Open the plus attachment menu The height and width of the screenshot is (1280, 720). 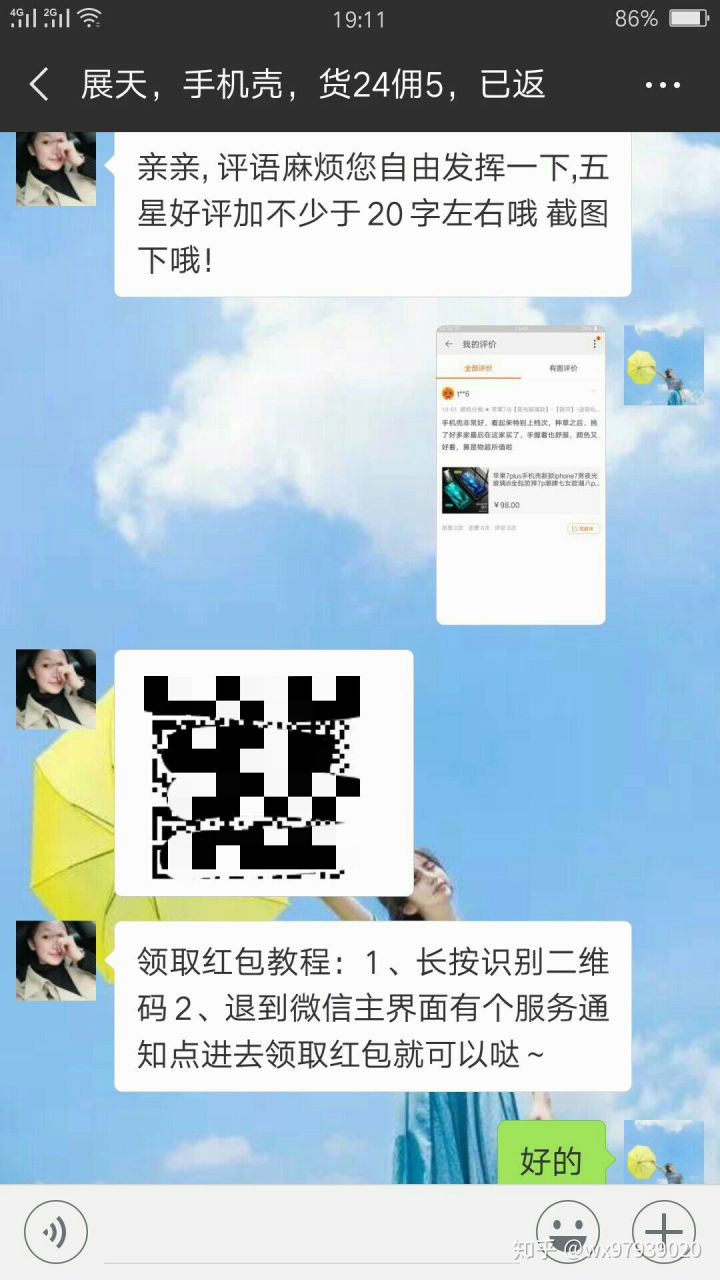[663, 1232]
